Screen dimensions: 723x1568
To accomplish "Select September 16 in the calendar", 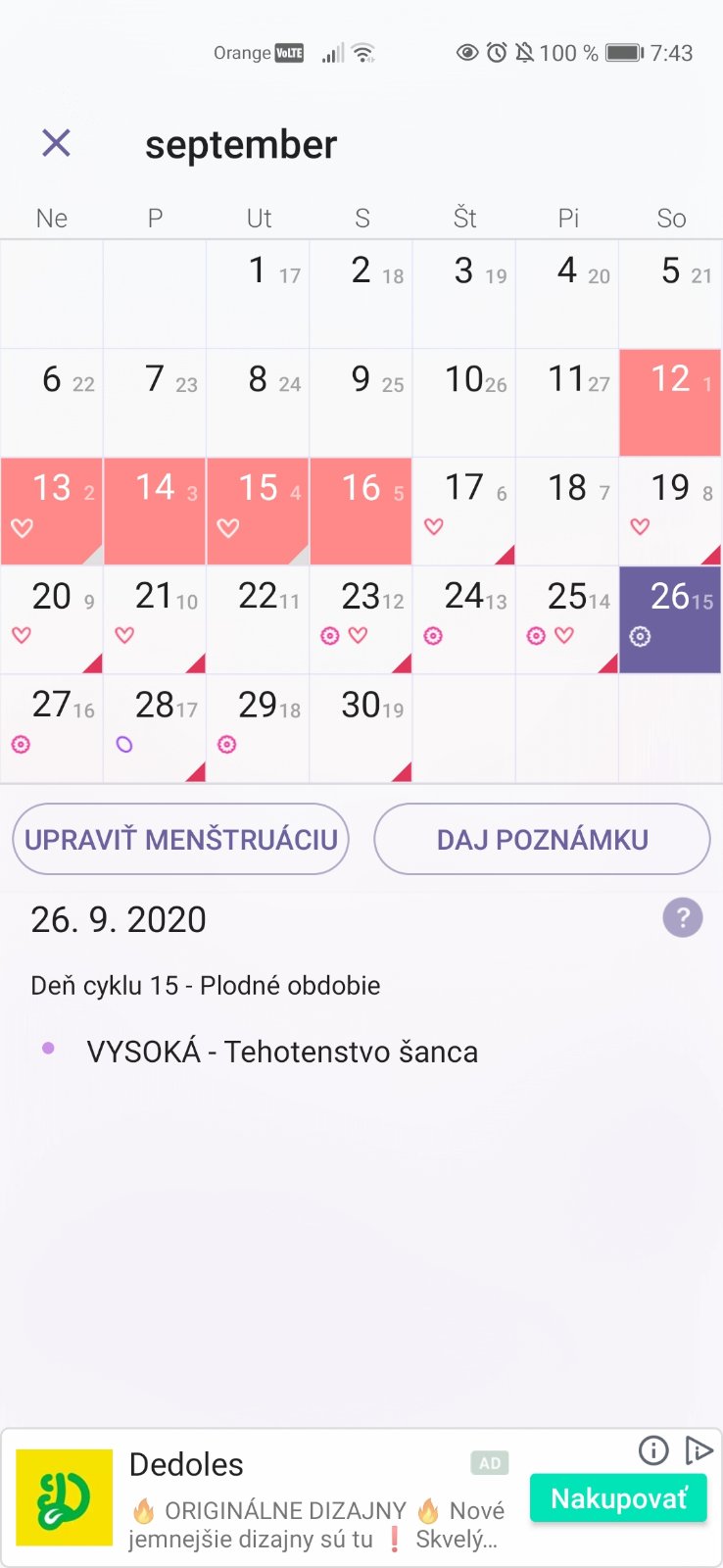I will [x=361, y=511].
